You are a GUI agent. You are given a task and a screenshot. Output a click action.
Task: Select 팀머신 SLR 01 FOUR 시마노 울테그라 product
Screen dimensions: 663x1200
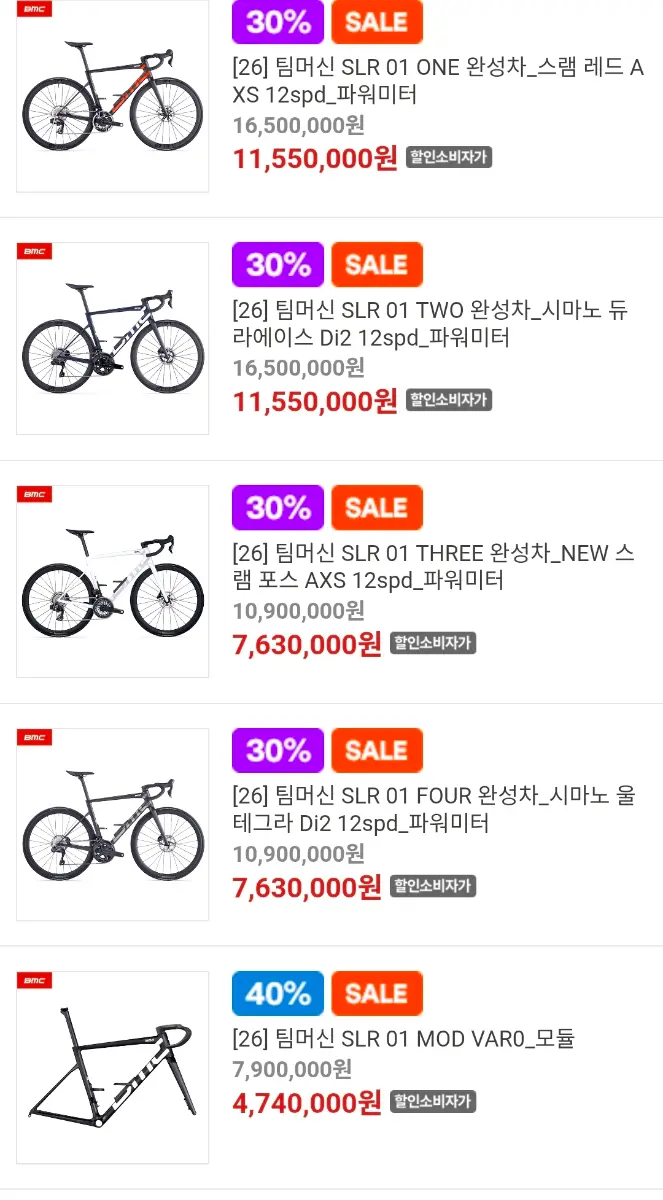[x=434, y=810]
